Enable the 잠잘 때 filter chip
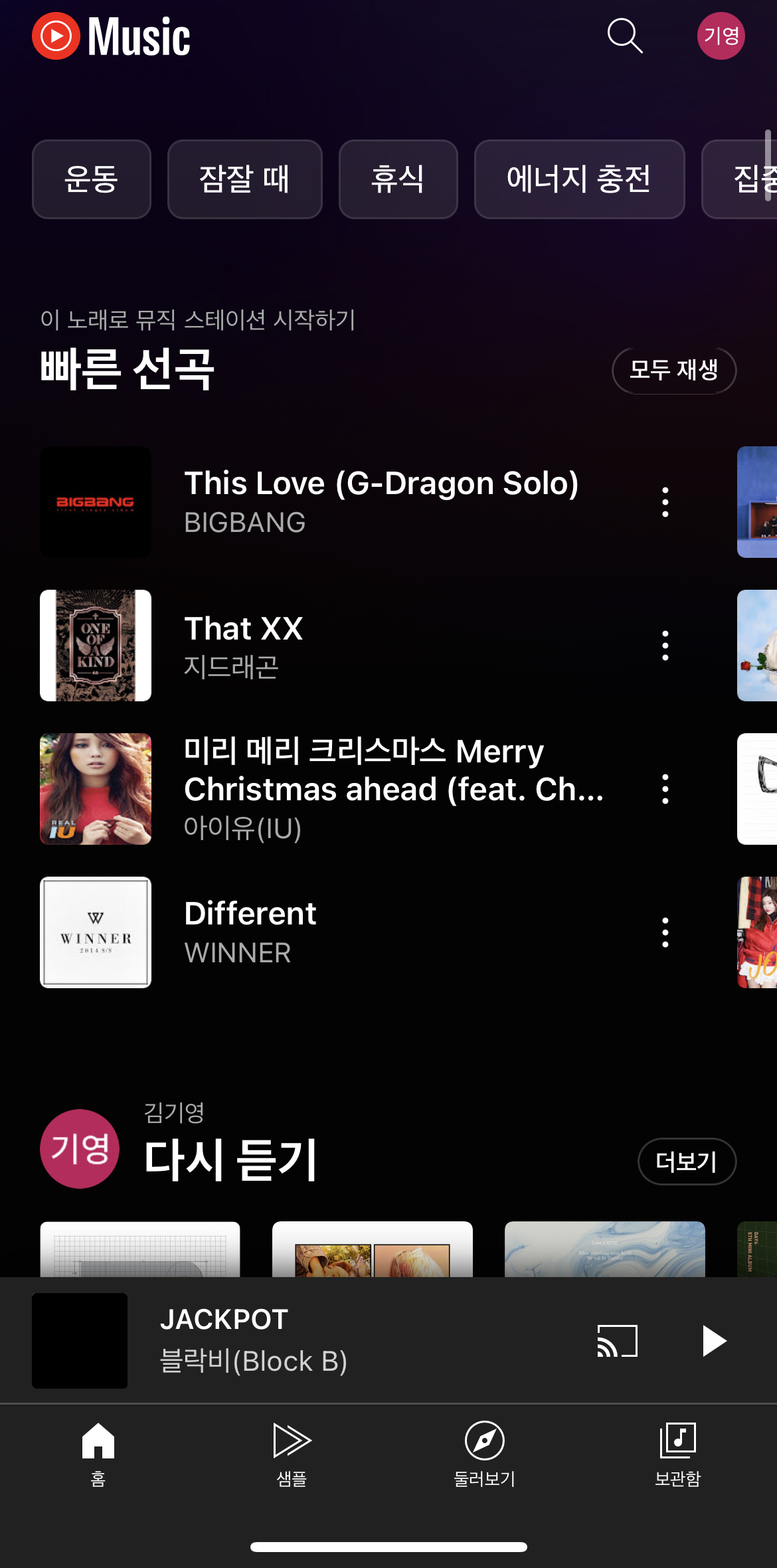This screenshot has width=777, height=1568. 244,179
